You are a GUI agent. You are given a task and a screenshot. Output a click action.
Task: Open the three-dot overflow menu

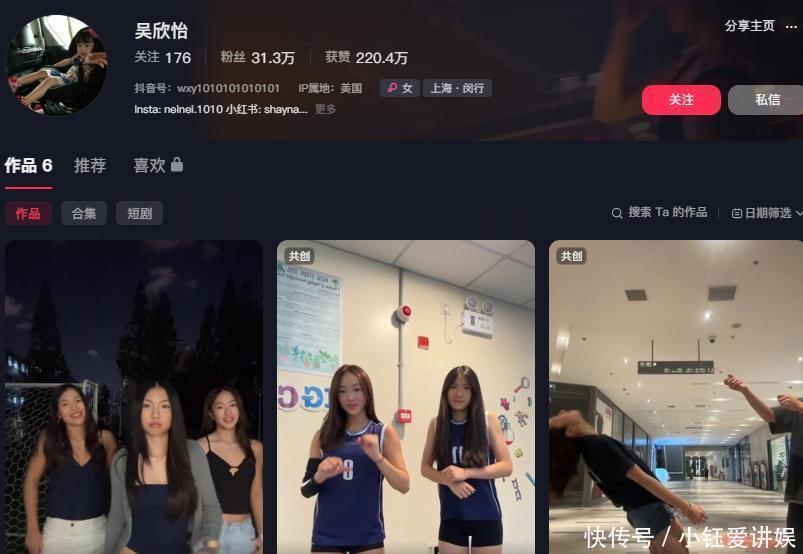pyautogui.click(x=791, y=27)
